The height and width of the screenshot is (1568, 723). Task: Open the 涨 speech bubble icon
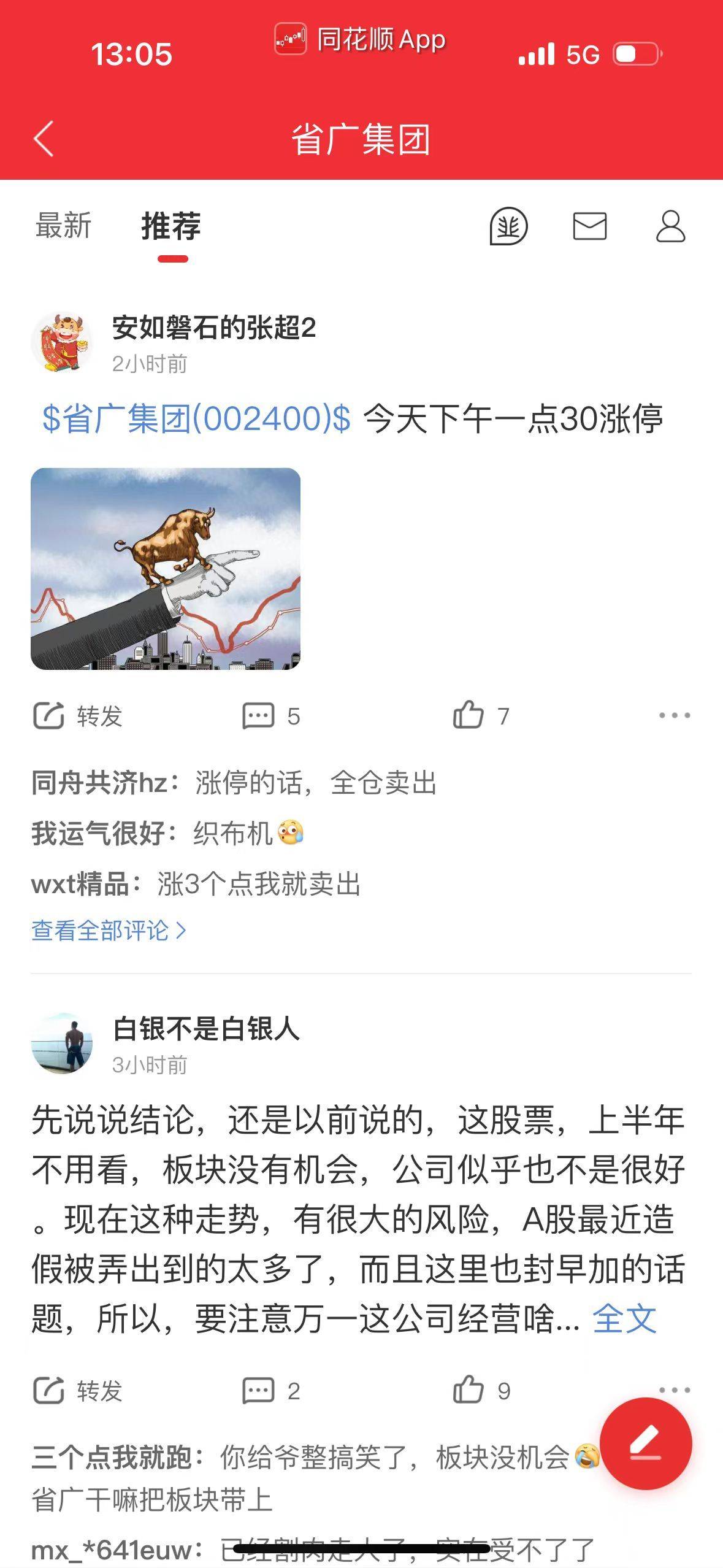pos(508,226)
